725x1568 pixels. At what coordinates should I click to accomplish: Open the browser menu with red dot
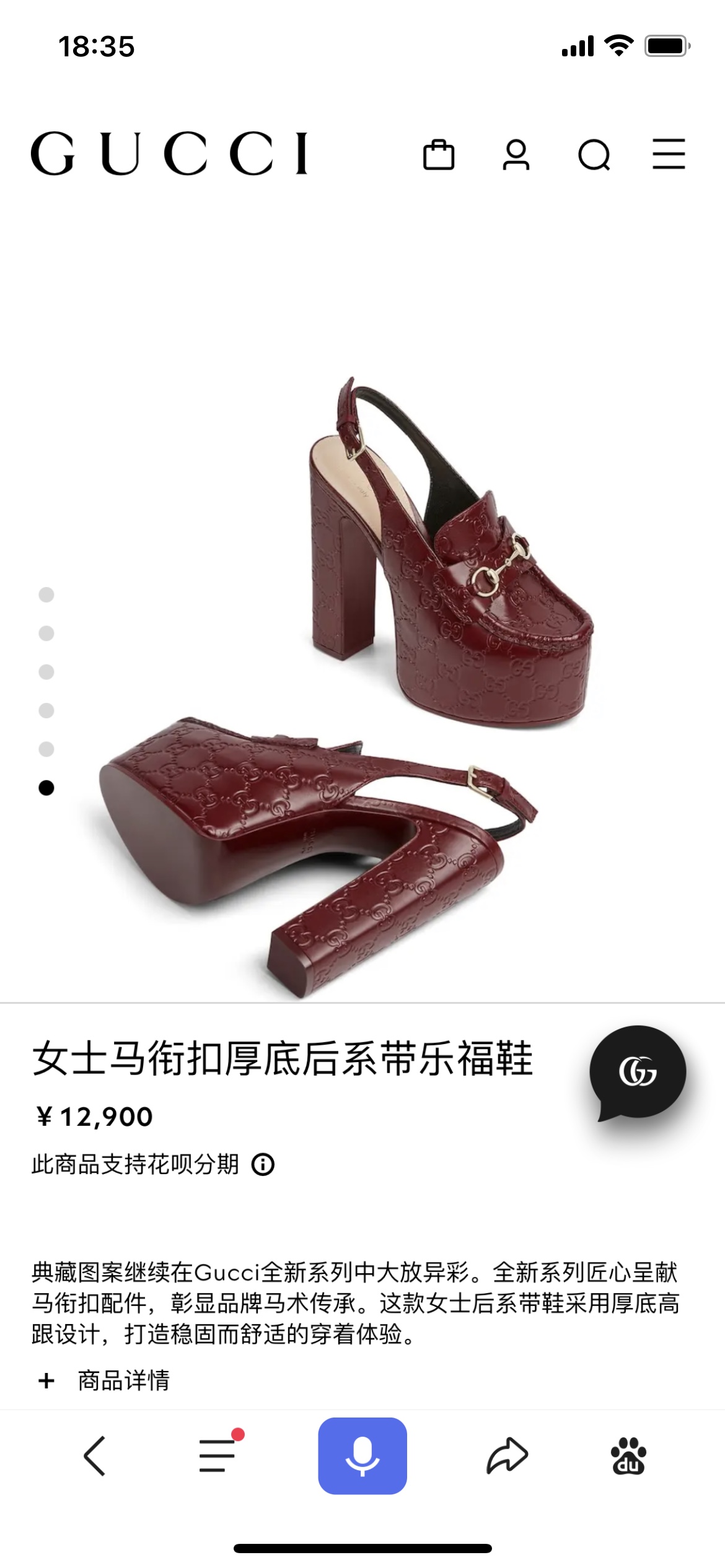[217, 1456]
